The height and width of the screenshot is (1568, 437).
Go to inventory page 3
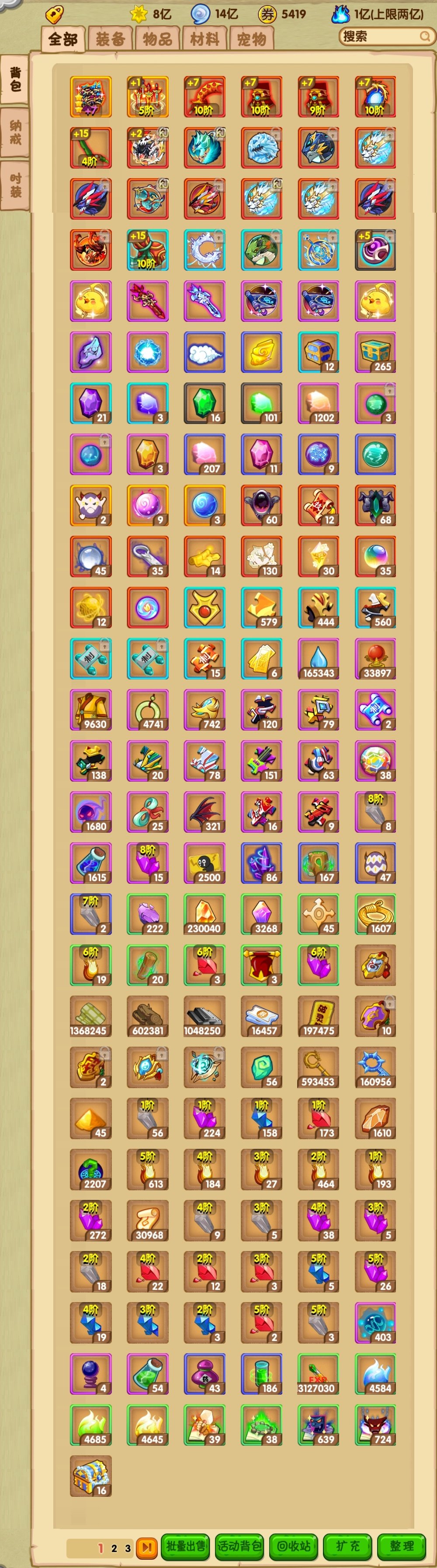(x=128, y=1547)
